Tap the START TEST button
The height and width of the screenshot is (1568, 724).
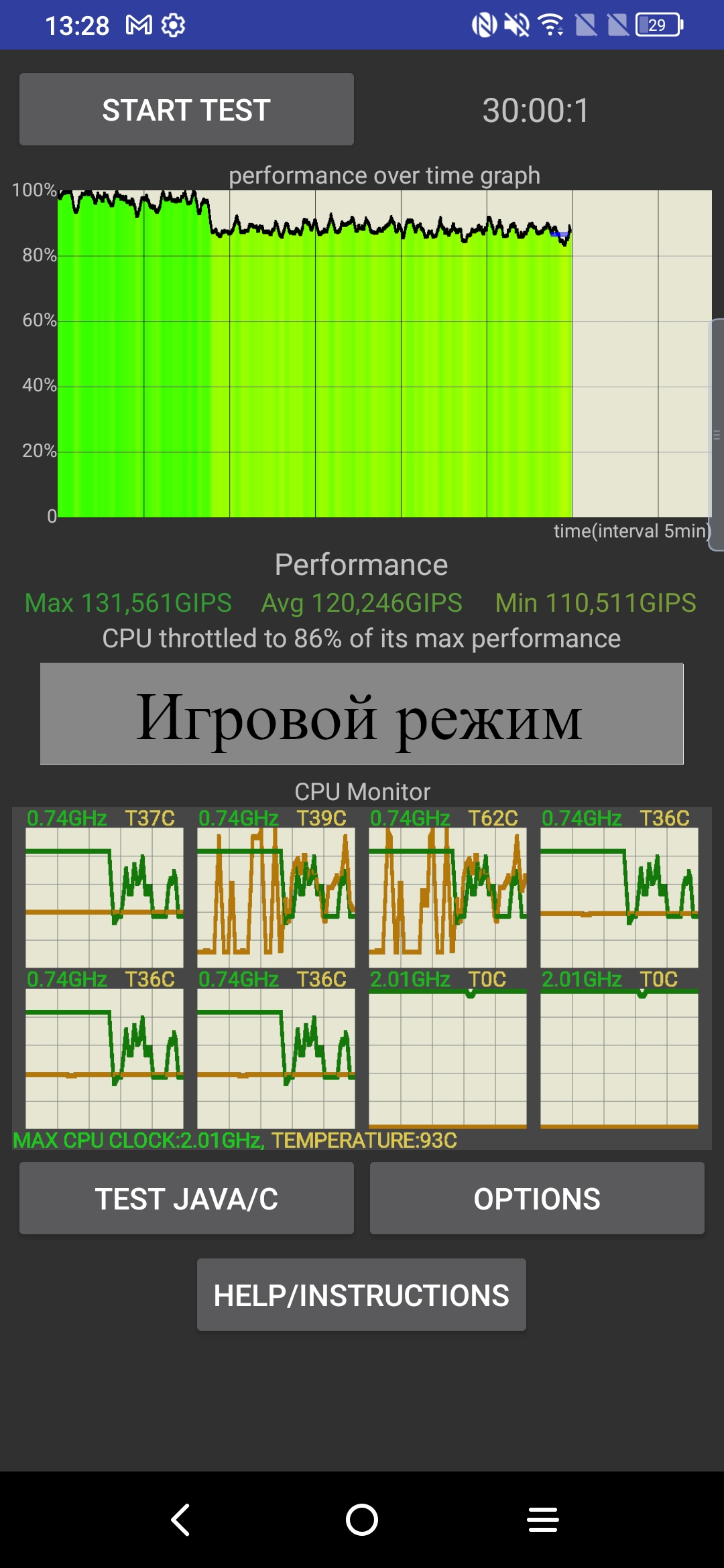pos(186,109)
